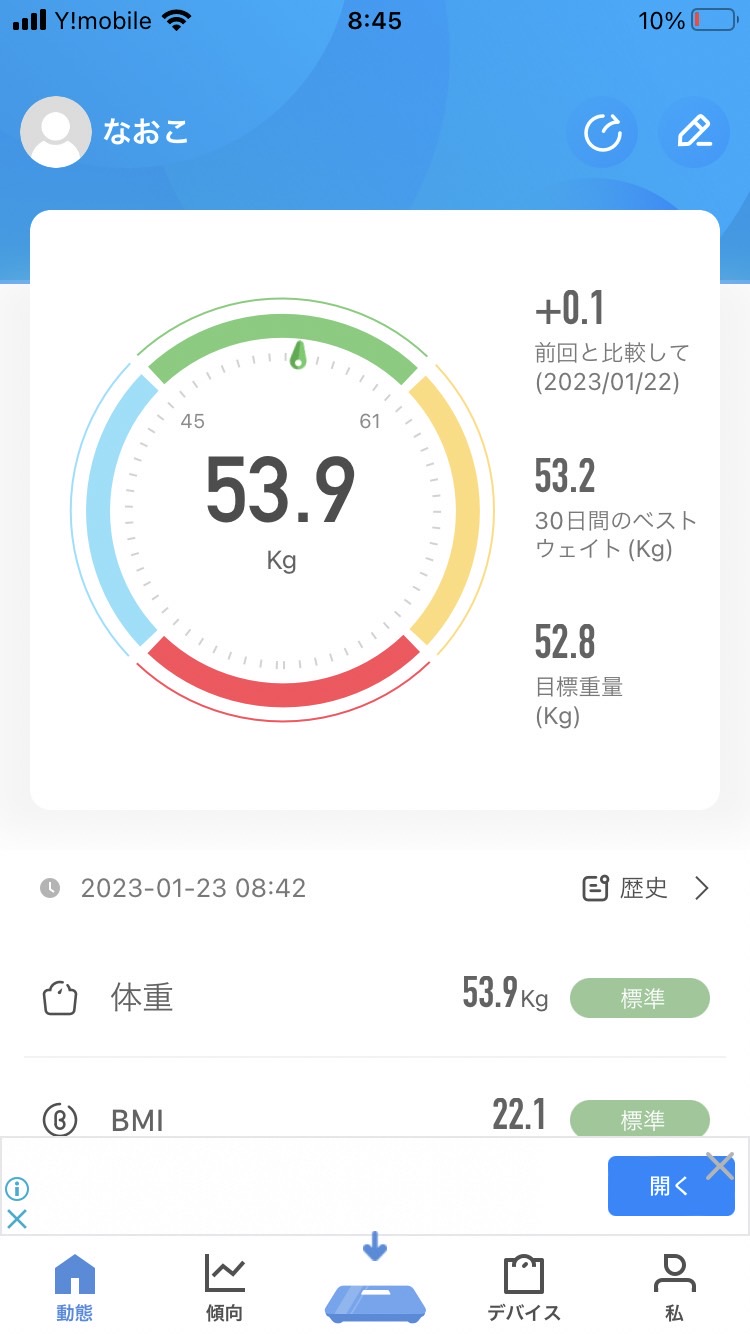Tap the 開く button on the ad

671,1186
